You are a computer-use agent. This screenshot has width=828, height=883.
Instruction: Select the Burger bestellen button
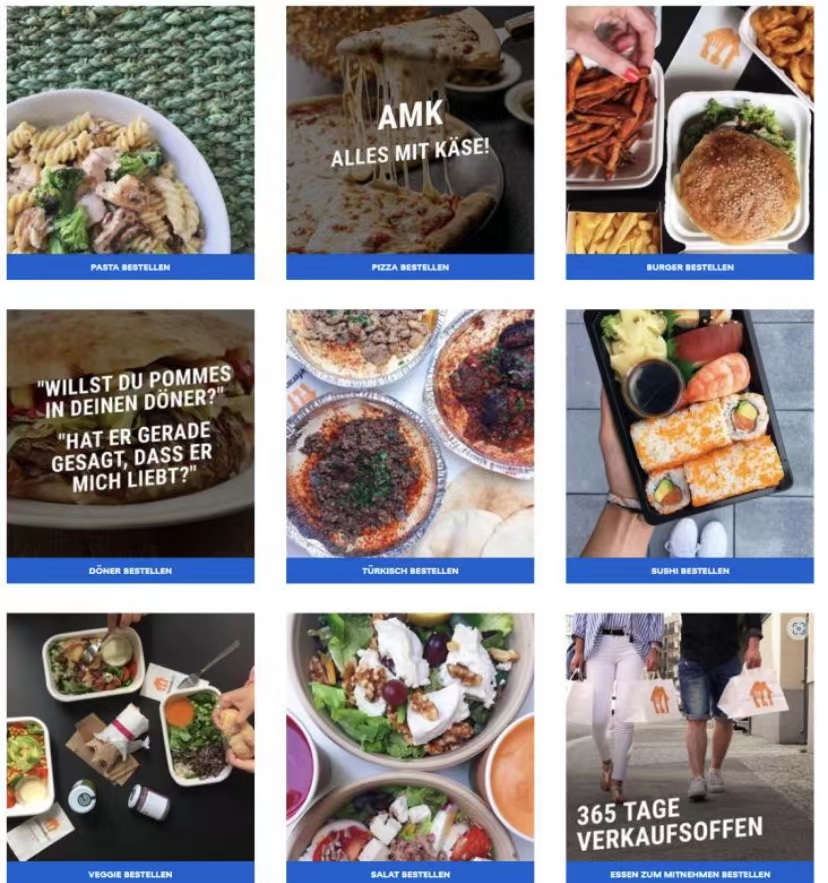[689, 267]
